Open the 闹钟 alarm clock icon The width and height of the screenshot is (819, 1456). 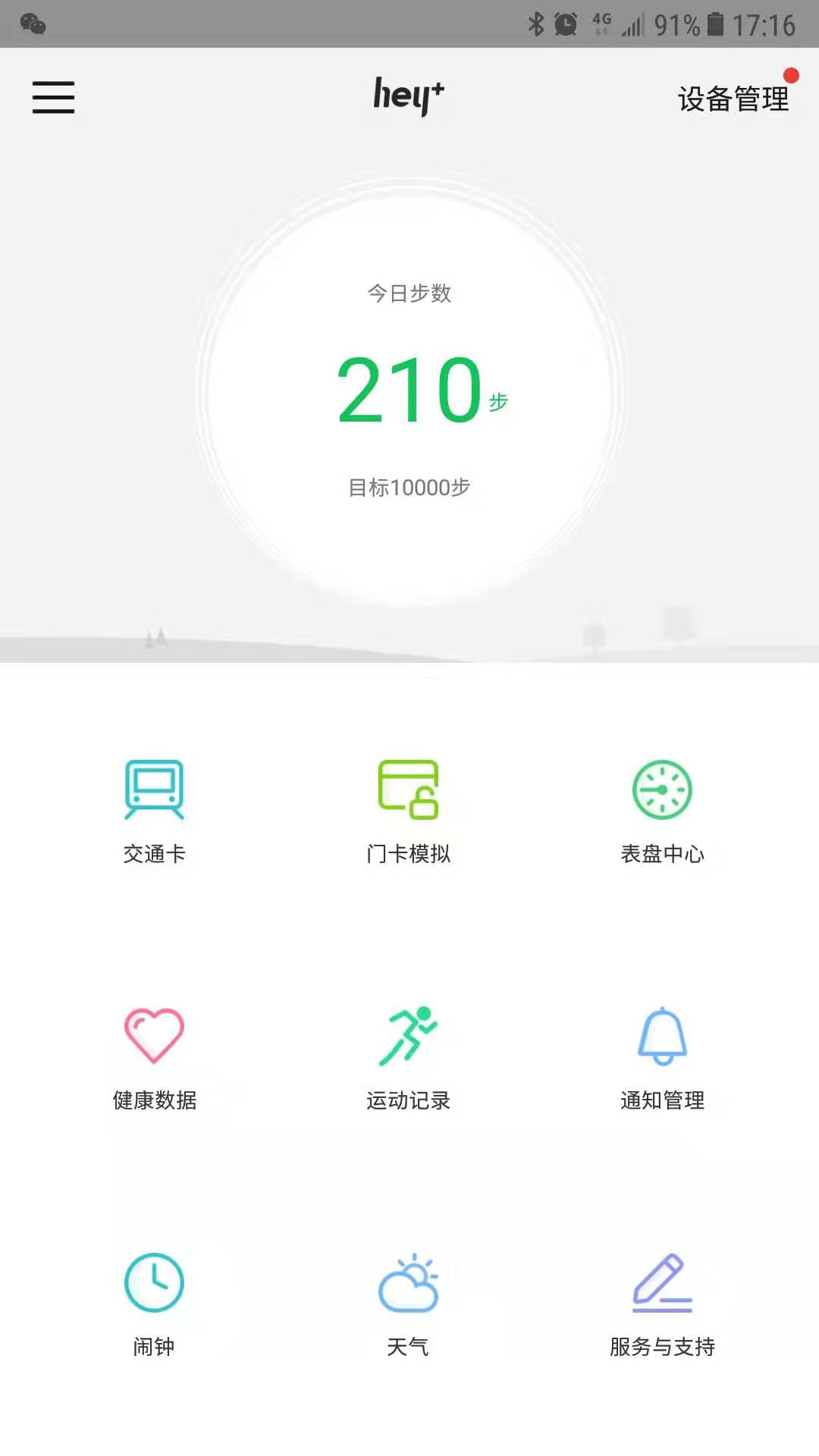click(x=154, y=1282)
